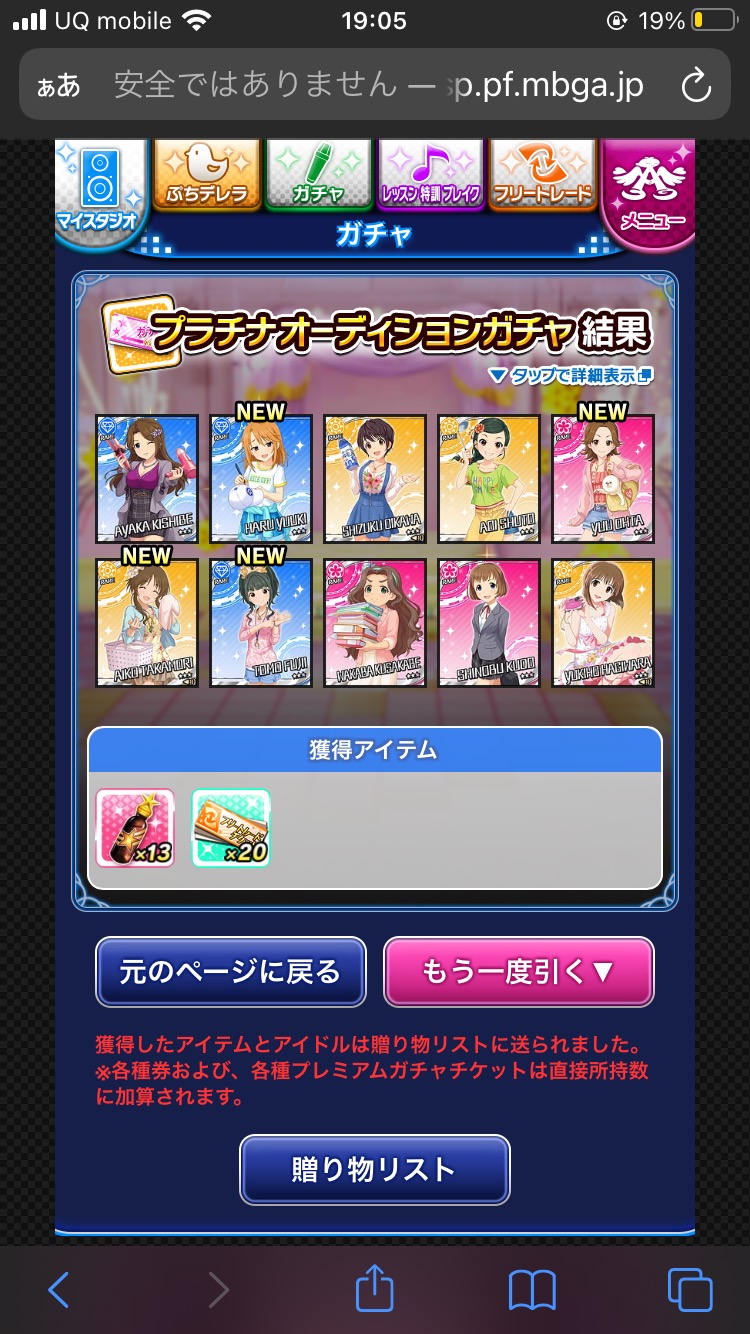Open the Aiko Takamori card
The image size is (750, 1334).
146,622
